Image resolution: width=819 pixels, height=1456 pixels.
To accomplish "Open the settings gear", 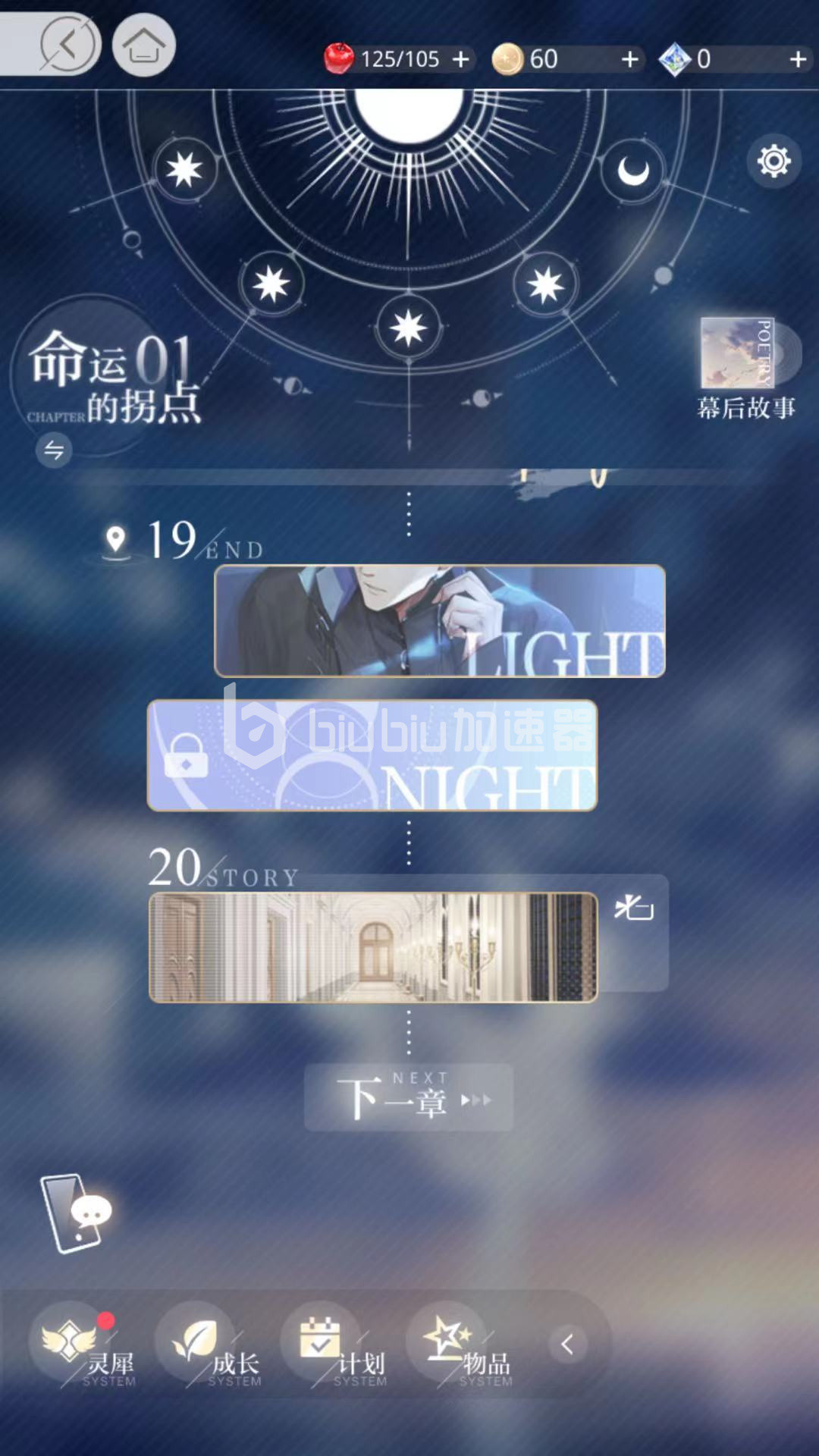I will coord(773,161).
